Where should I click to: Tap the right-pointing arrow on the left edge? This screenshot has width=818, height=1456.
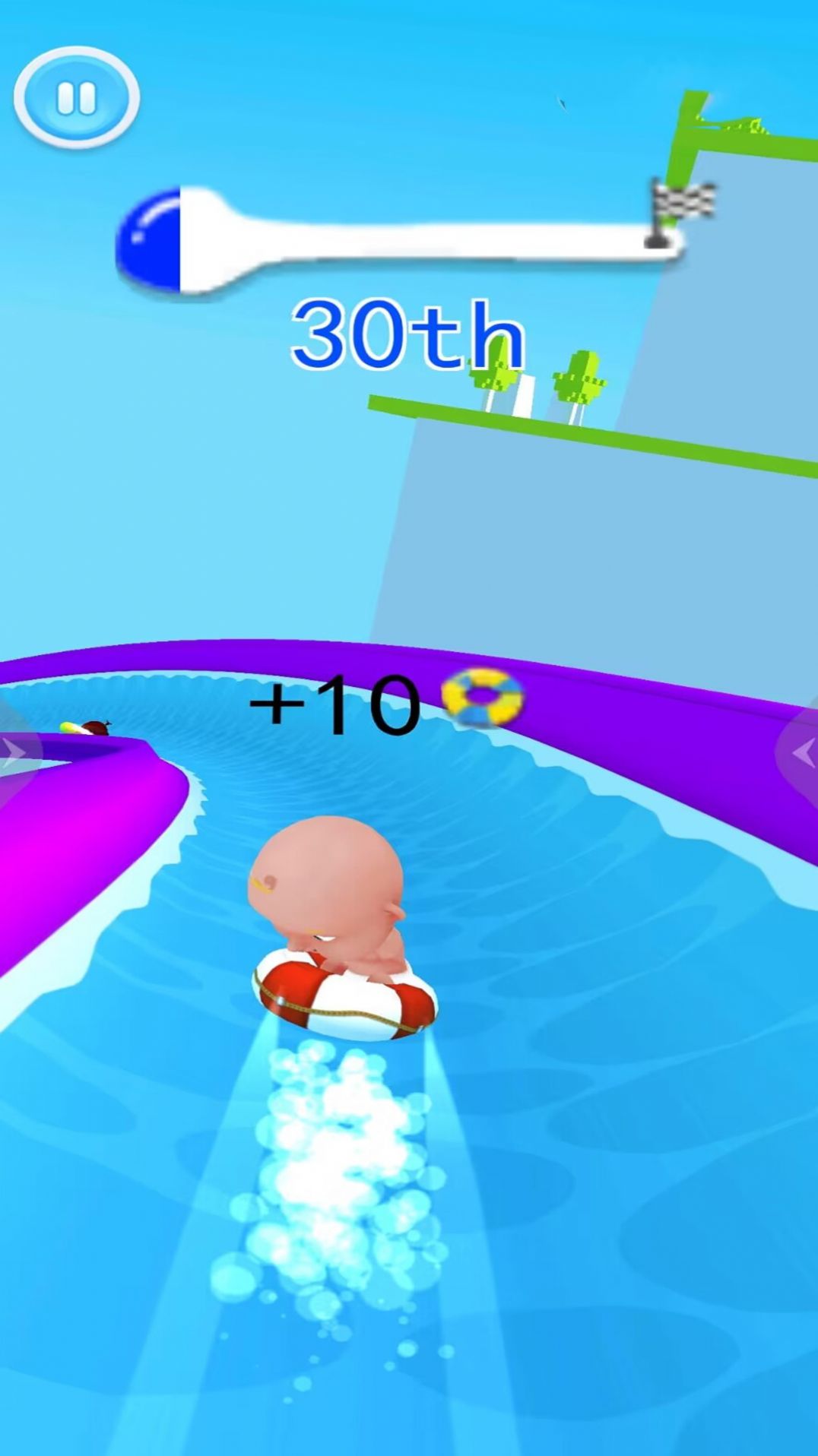(x=15, y=754)
